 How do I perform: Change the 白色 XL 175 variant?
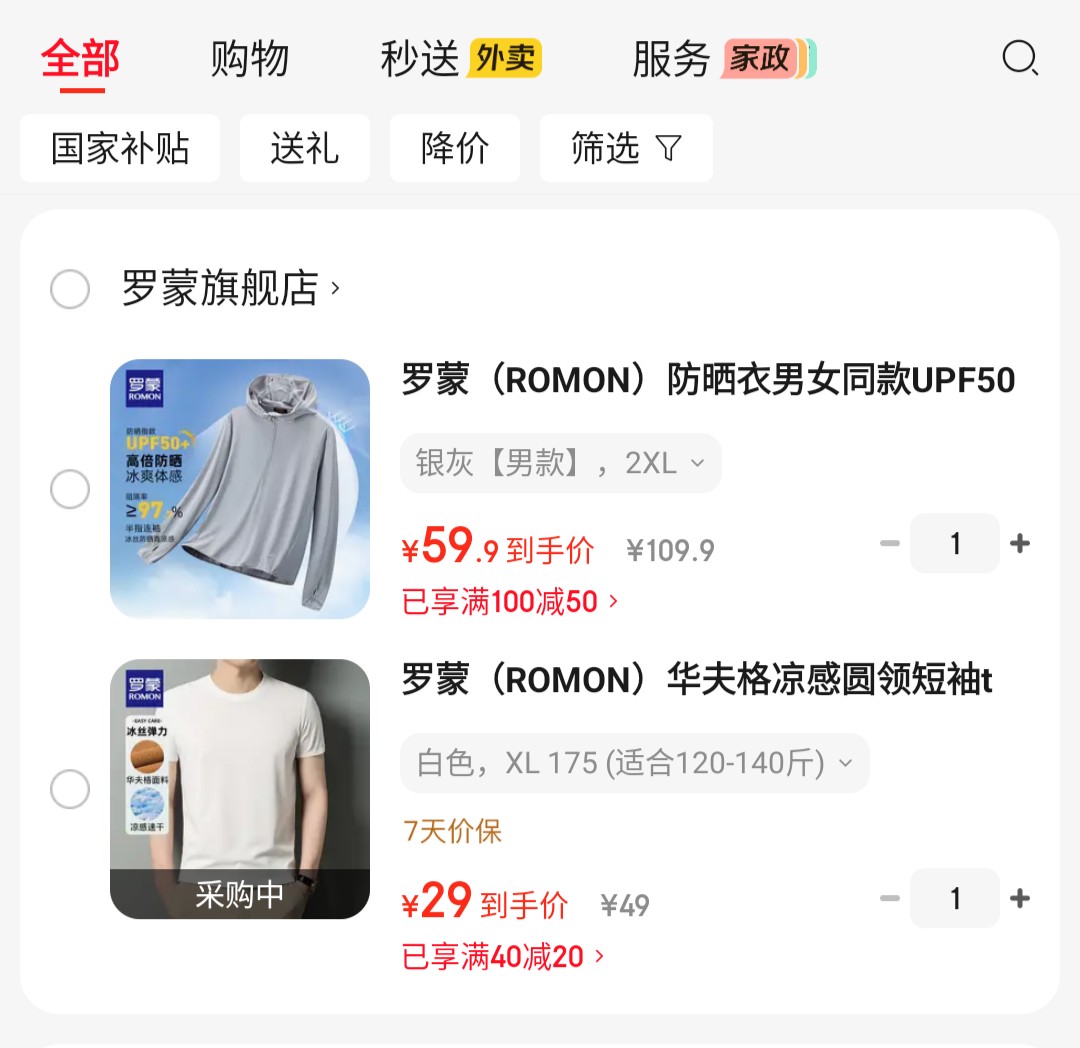pos(635,764)
